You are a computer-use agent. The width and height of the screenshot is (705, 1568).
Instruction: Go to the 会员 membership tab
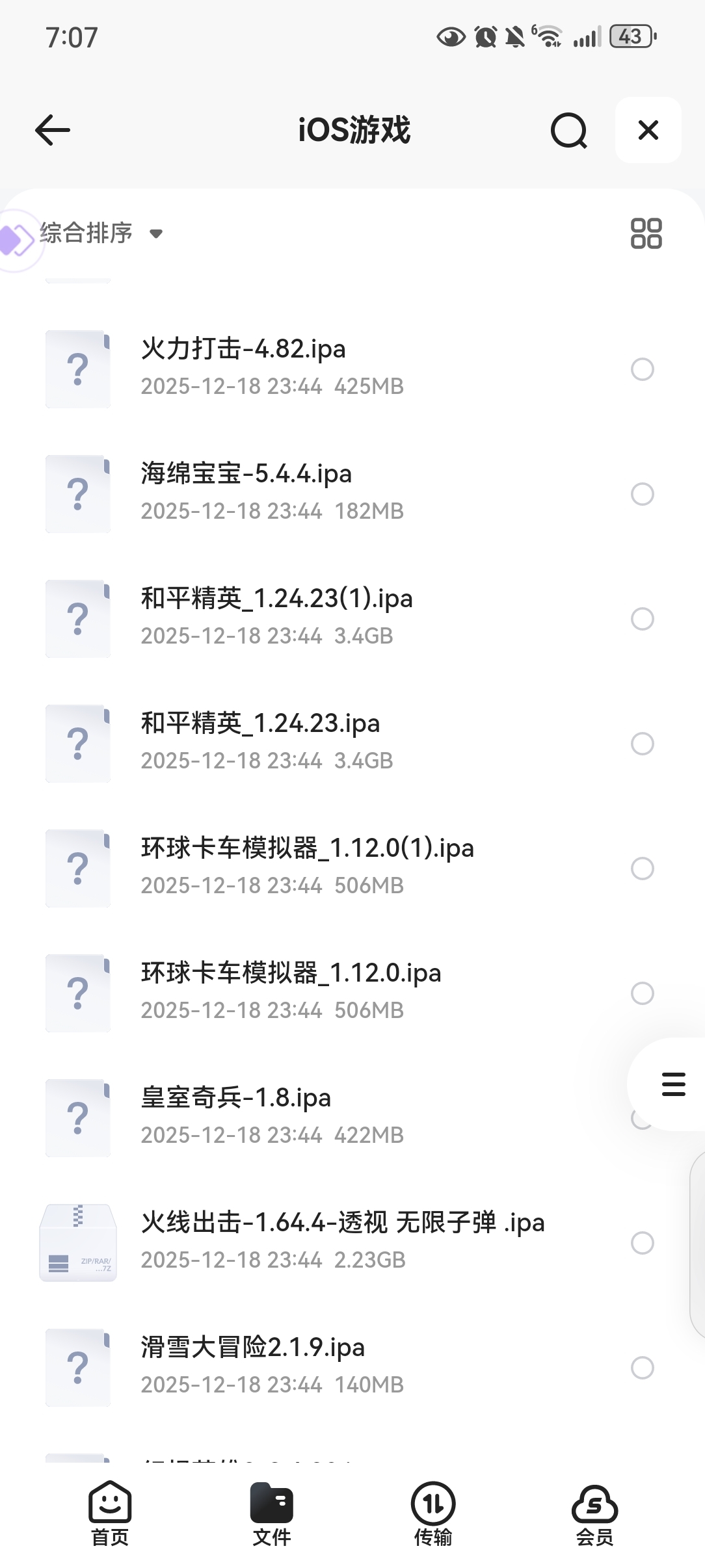[594, 1513]
